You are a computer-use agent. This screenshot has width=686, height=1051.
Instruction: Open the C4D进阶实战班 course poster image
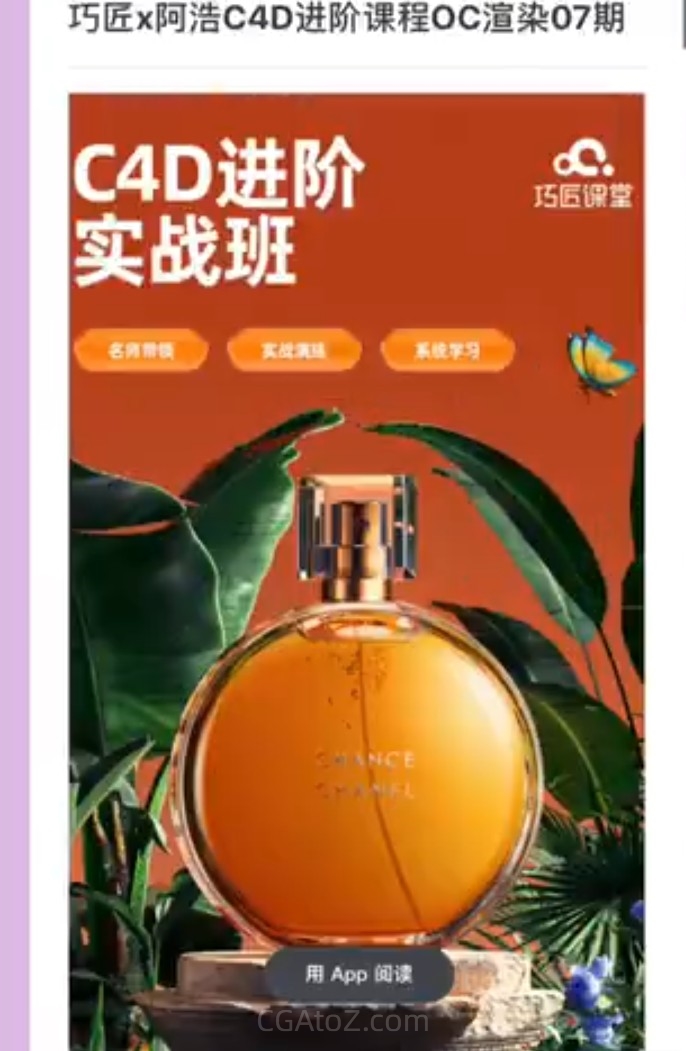pos(356,560)
